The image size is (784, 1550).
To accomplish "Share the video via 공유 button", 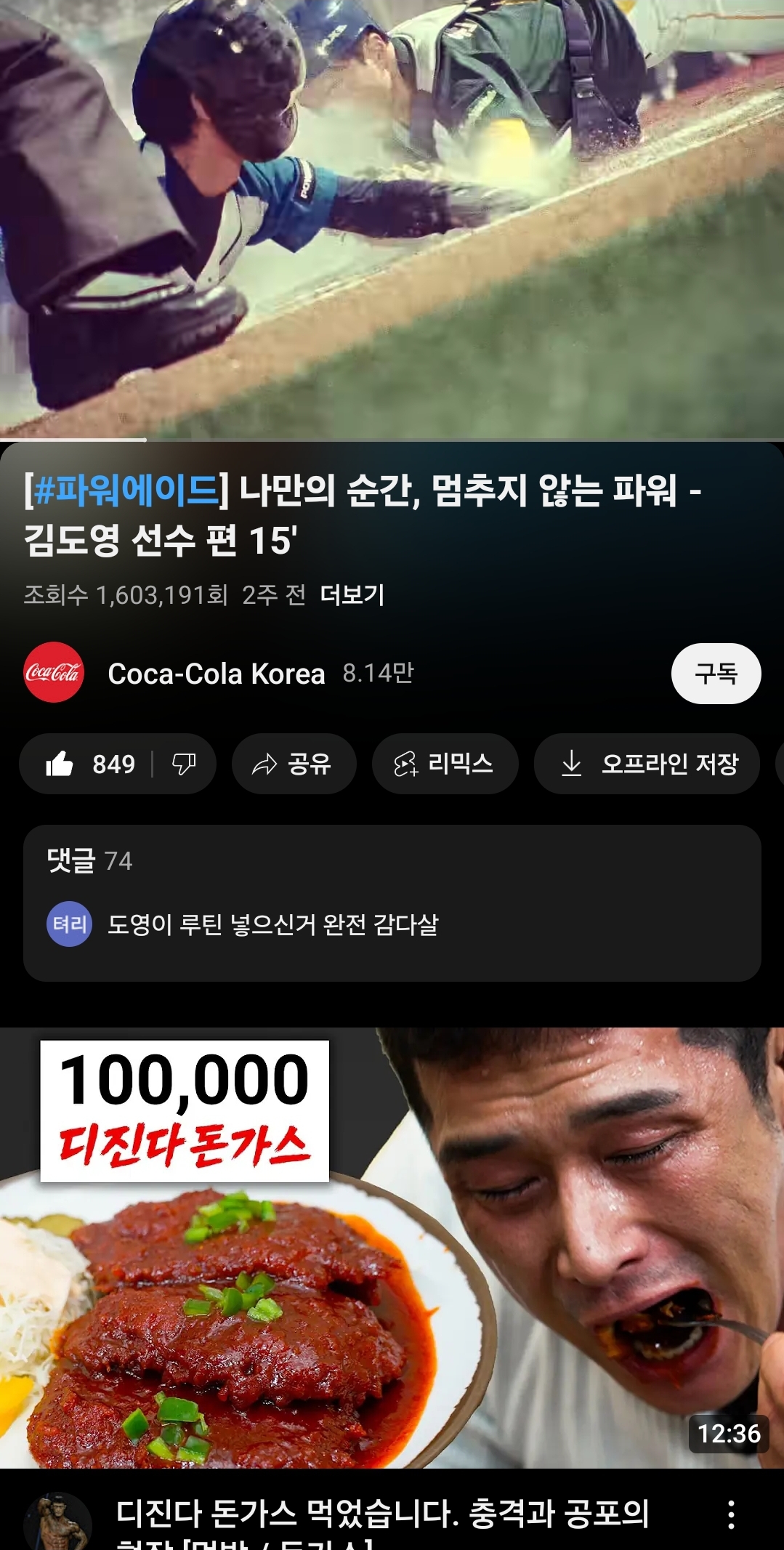I will (294, 764).
